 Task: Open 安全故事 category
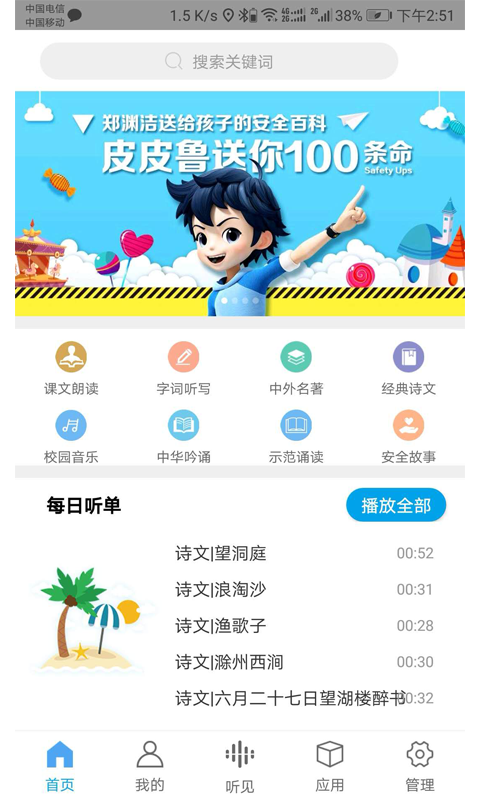tap(409, 437)
